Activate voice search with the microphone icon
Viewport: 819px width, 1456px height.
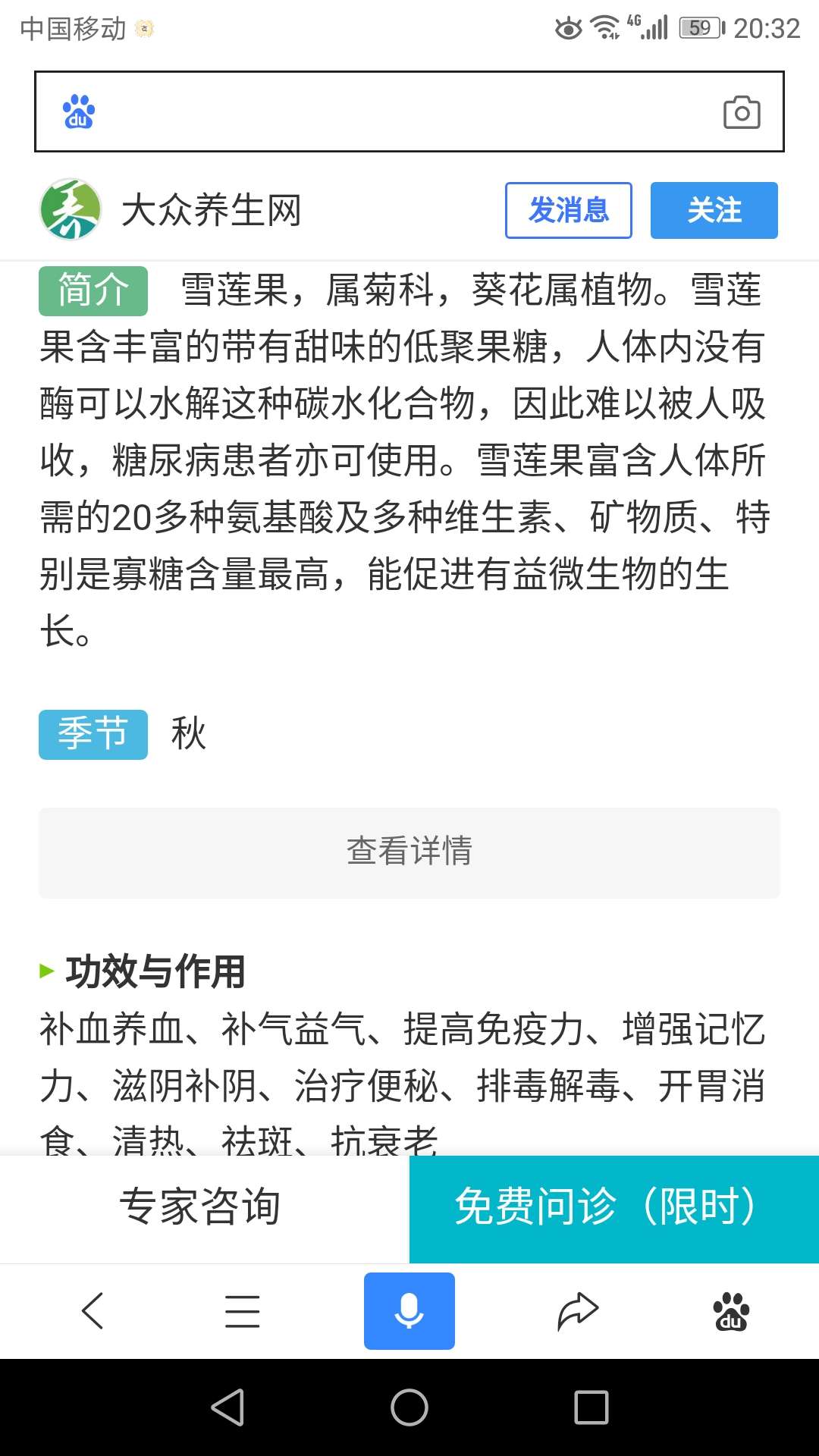[x=409, y=1310]
